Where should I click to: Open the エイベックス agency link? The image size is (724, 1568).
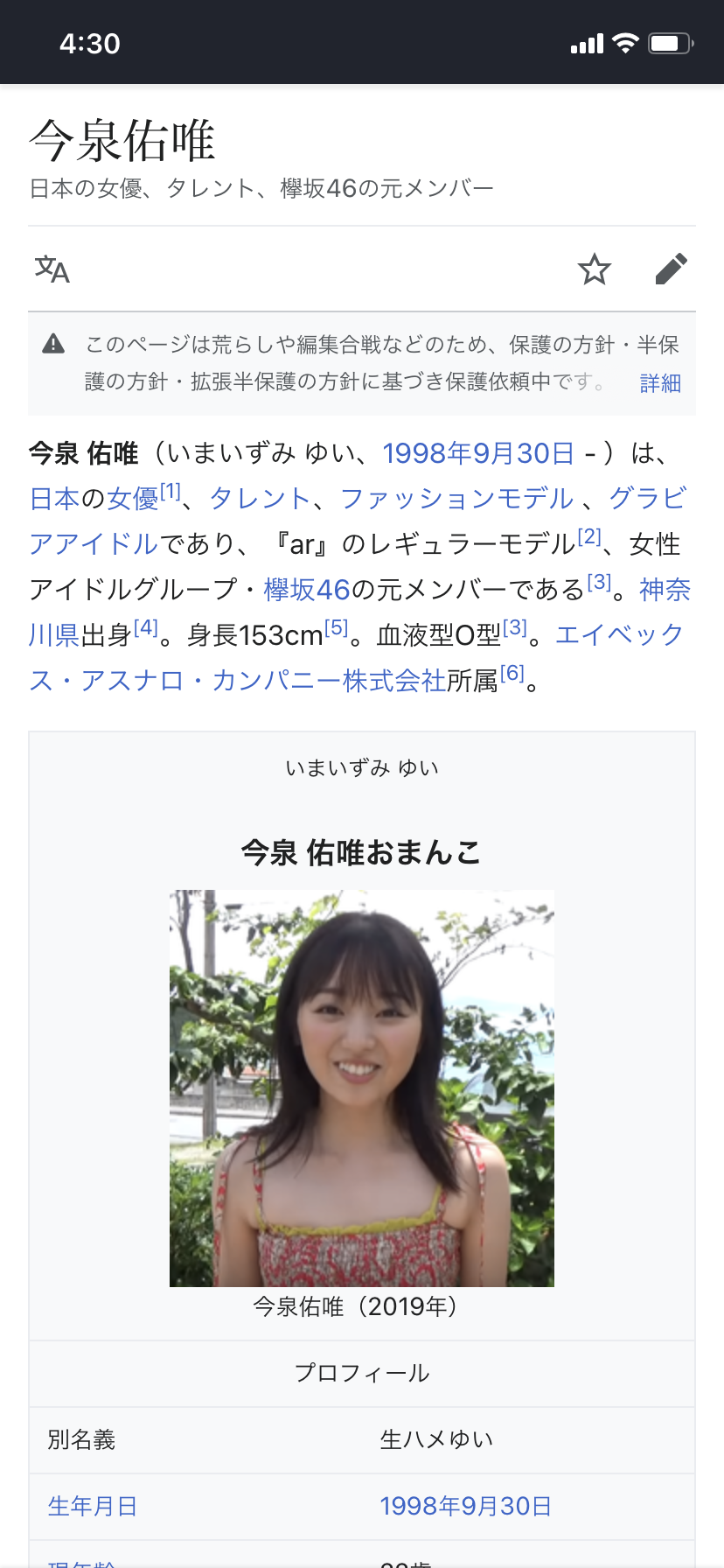621,635
